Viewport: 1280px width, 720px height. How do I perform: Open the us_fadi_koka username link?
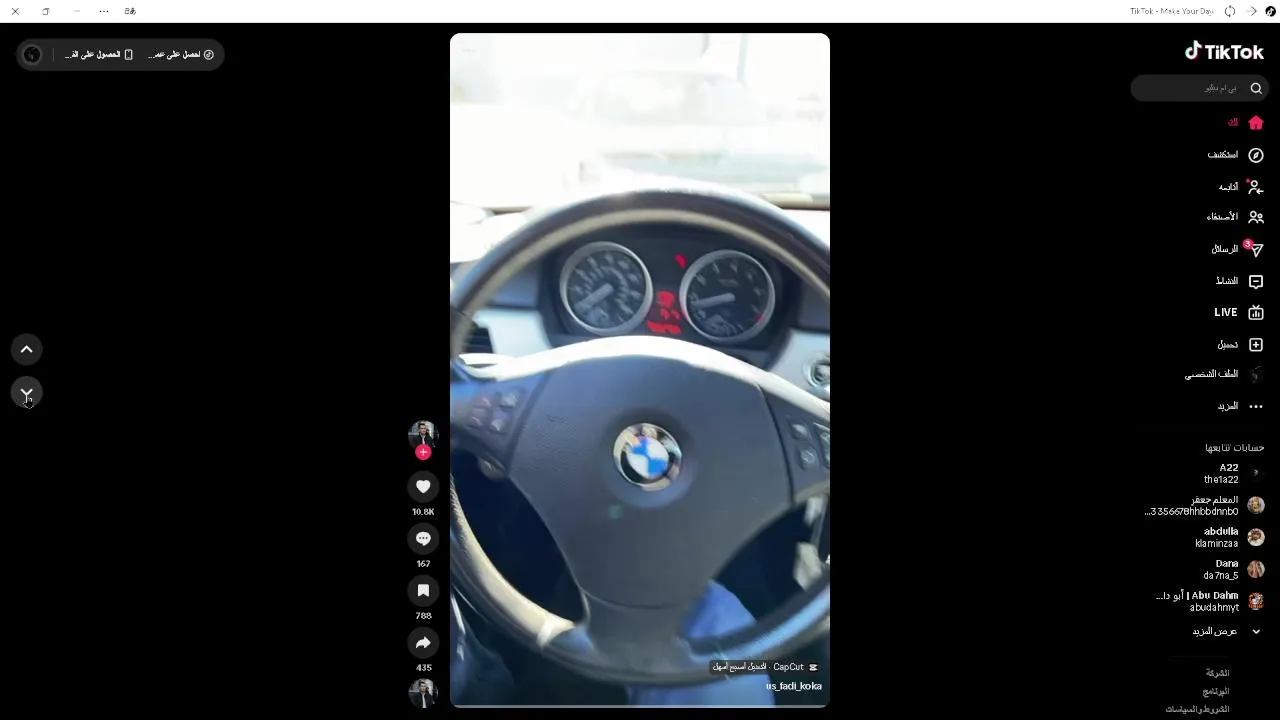pos(793,686)
